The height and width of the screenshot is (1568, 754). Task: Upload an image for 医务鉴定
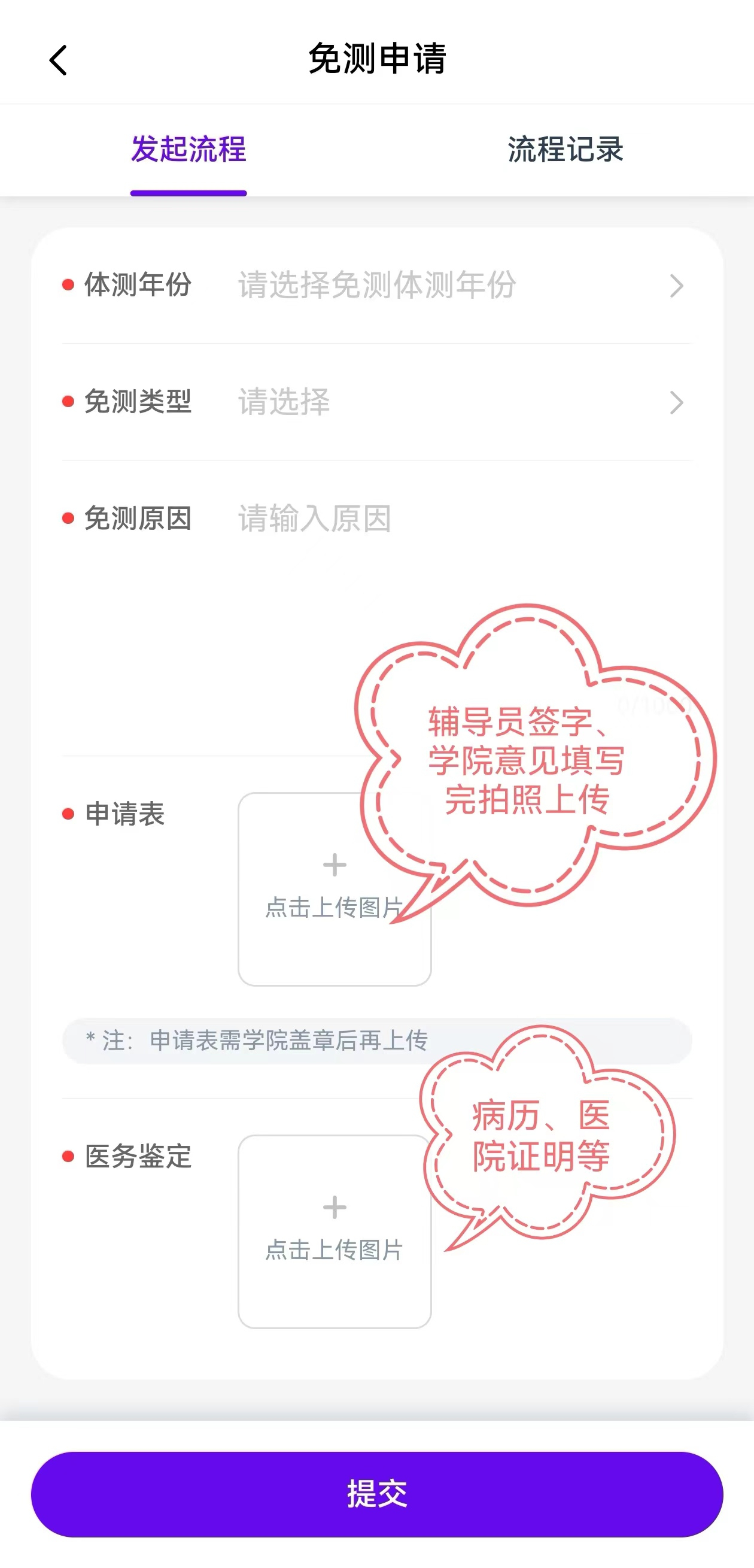click(x=334, y=1232)
